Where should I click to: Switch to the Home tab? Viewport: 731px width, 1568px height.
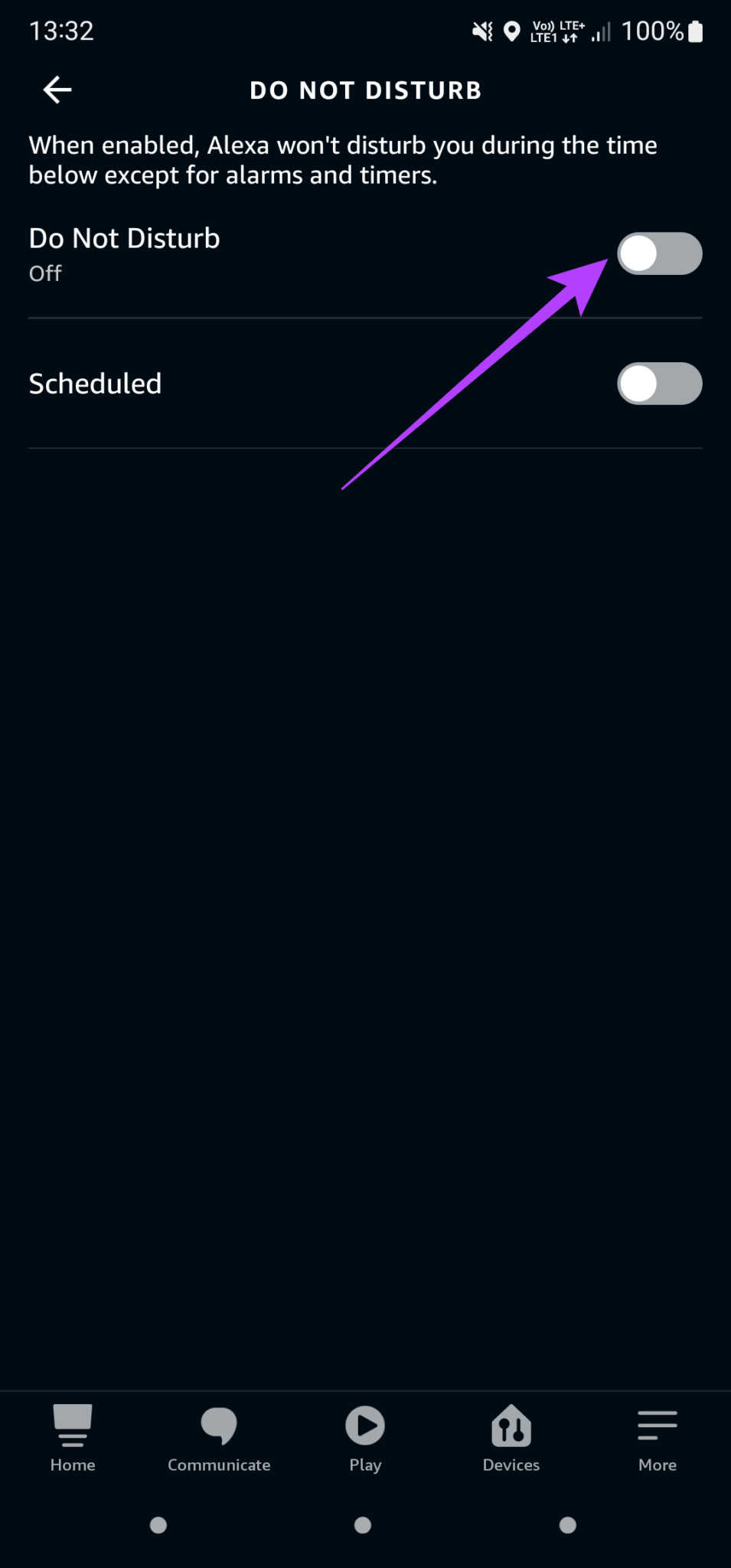coord(73,1438)
